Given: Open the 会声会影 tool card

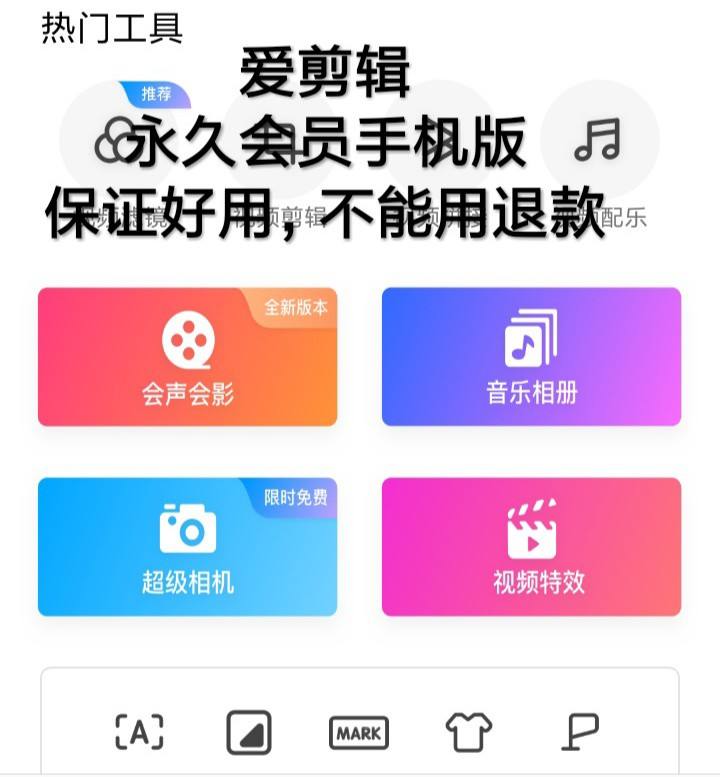Looking at the screenshot, I should (189, 357).
